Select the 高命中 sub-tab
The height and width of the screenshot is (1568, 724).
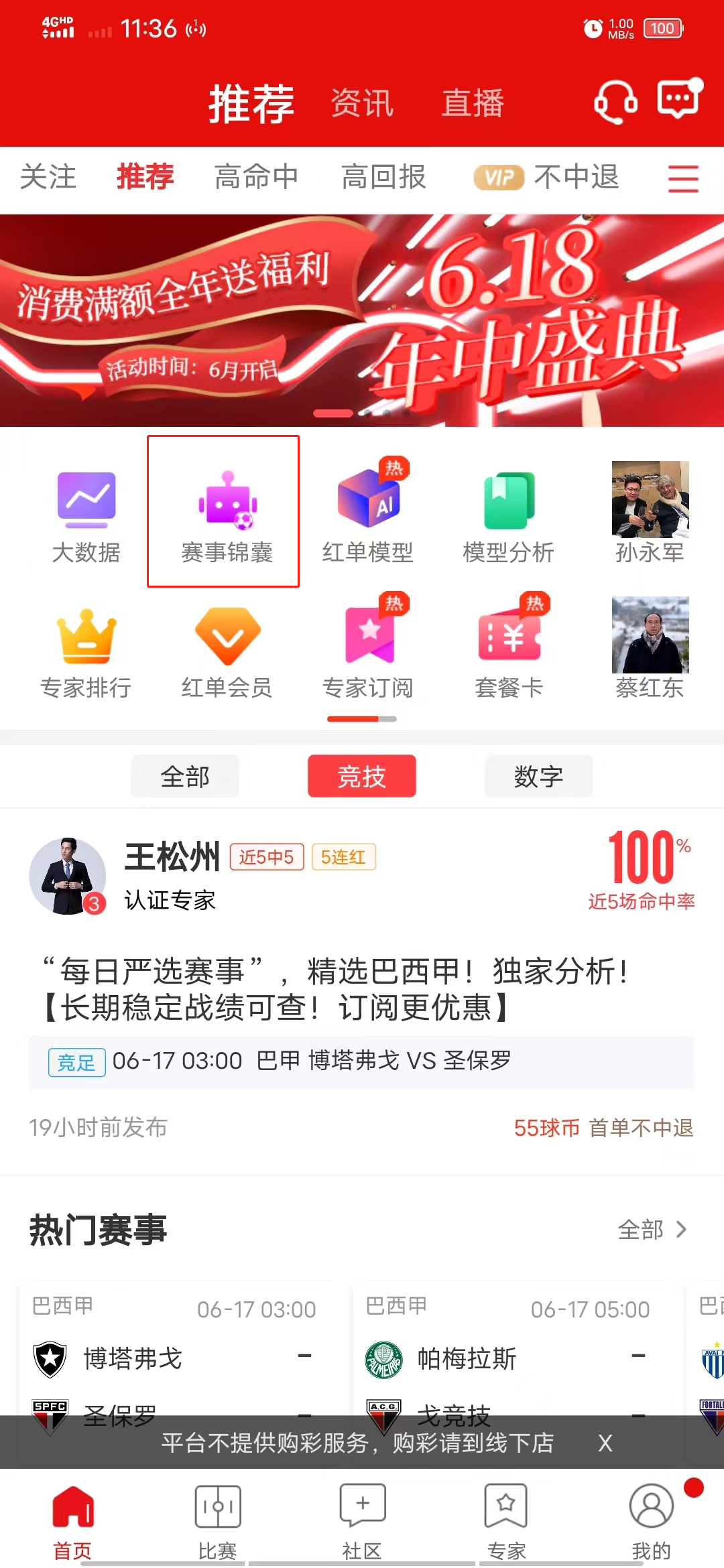[x=256, y=178]
